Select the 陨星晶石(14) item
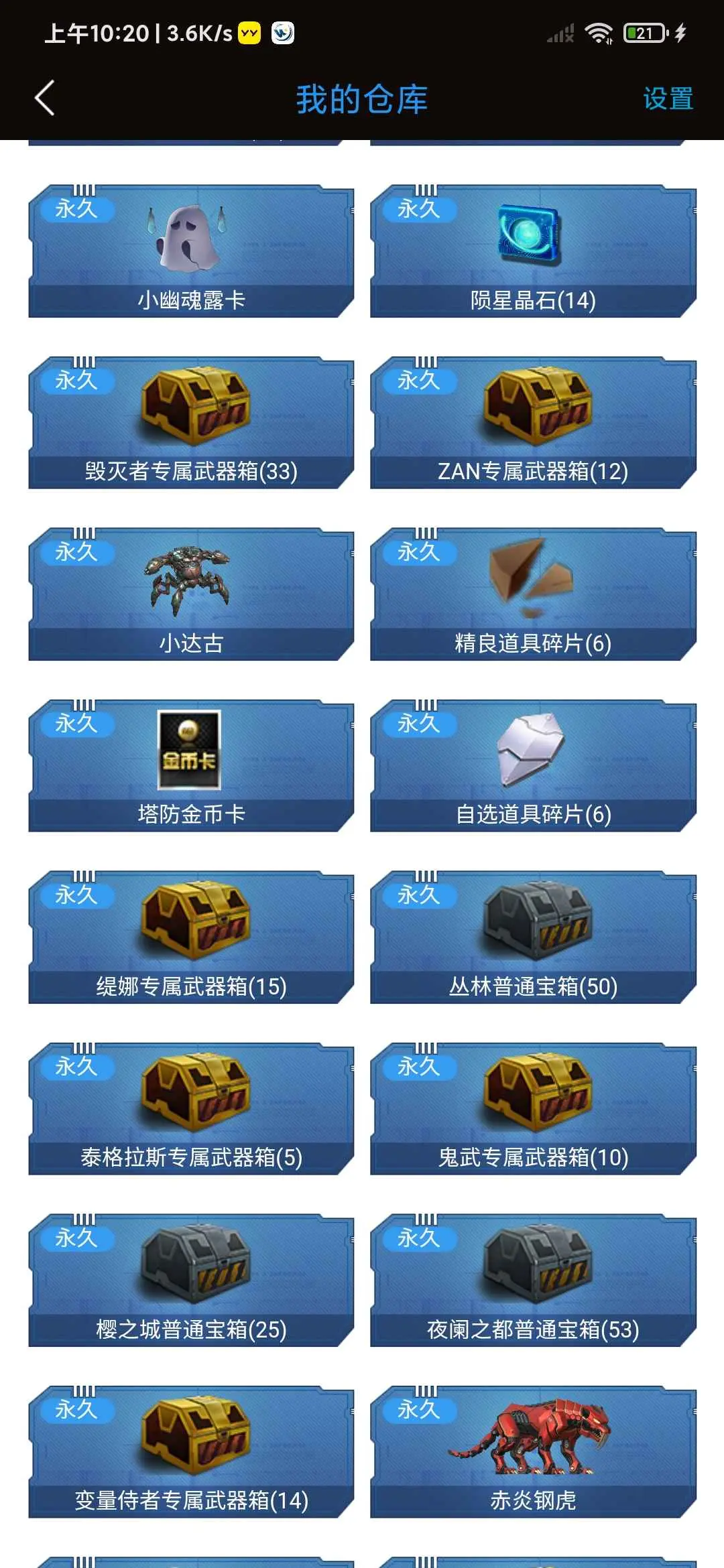Image resolution: width=724 pixels, height=1568 pixels. click(533, 251)
